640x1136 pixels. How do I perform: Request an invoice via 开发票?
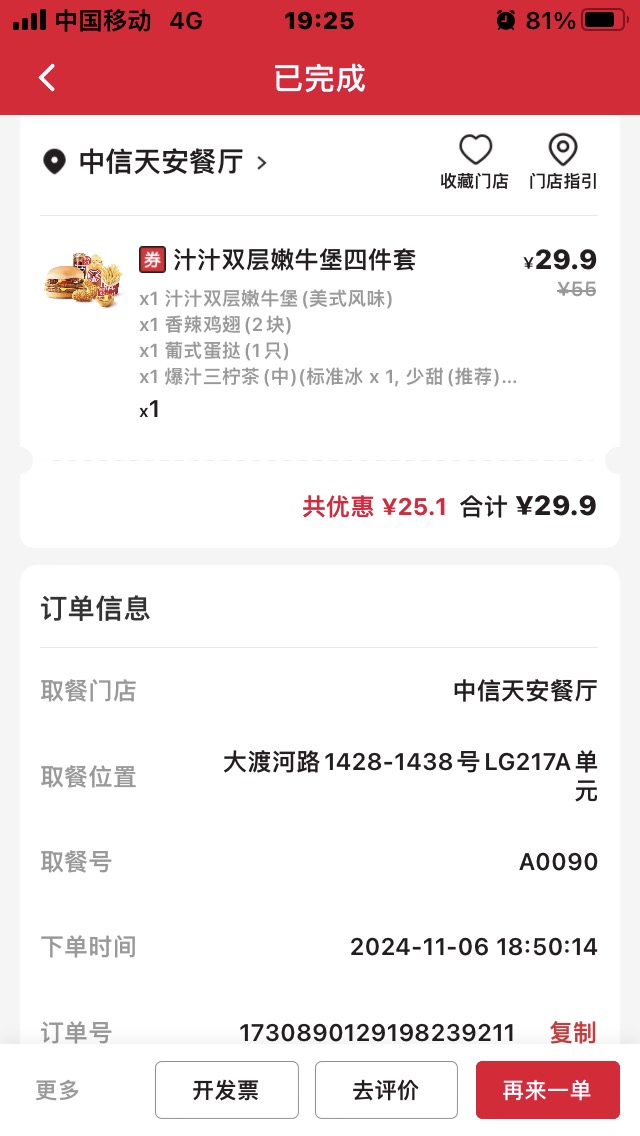[227, 1090]
